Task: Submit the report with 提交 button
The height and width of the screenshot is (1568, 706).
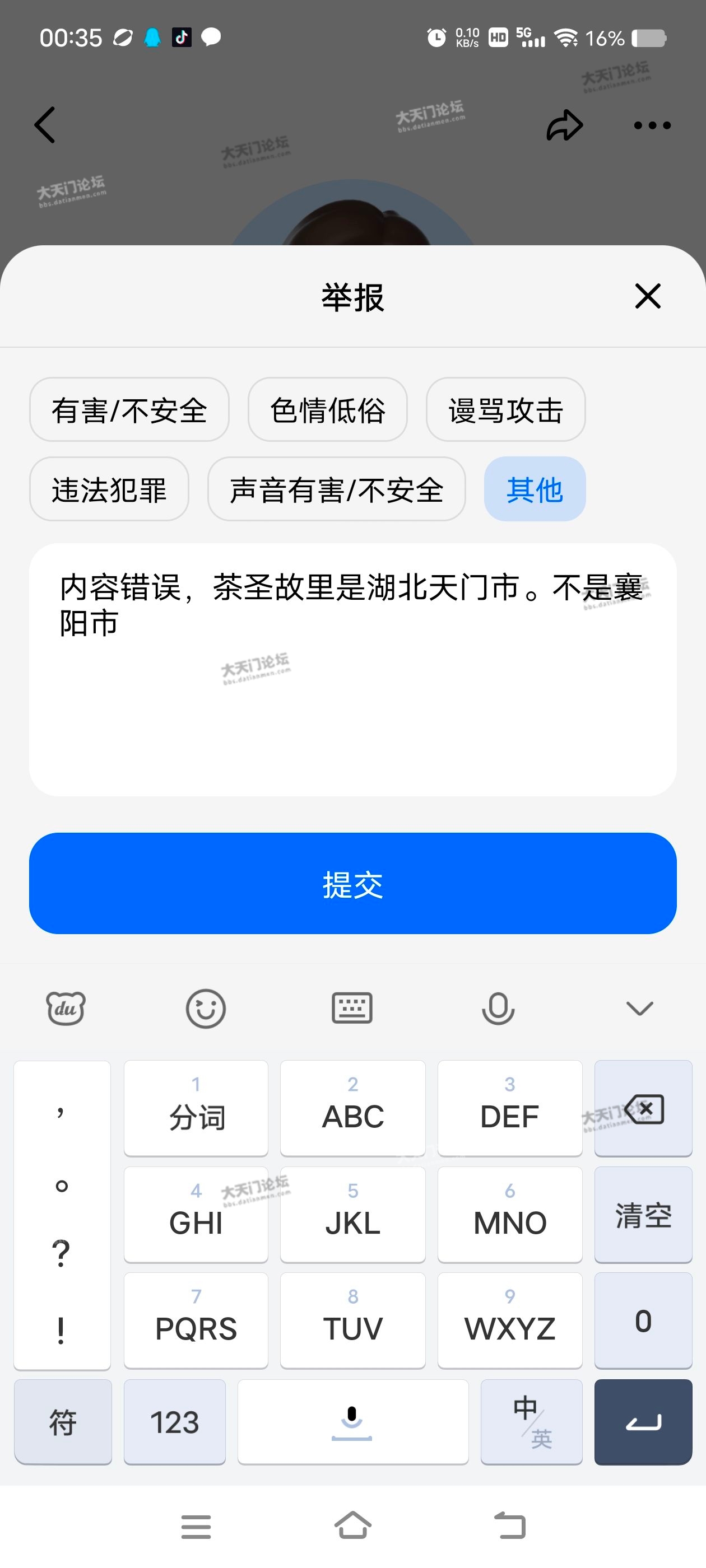Action: [x=352, y=883]
